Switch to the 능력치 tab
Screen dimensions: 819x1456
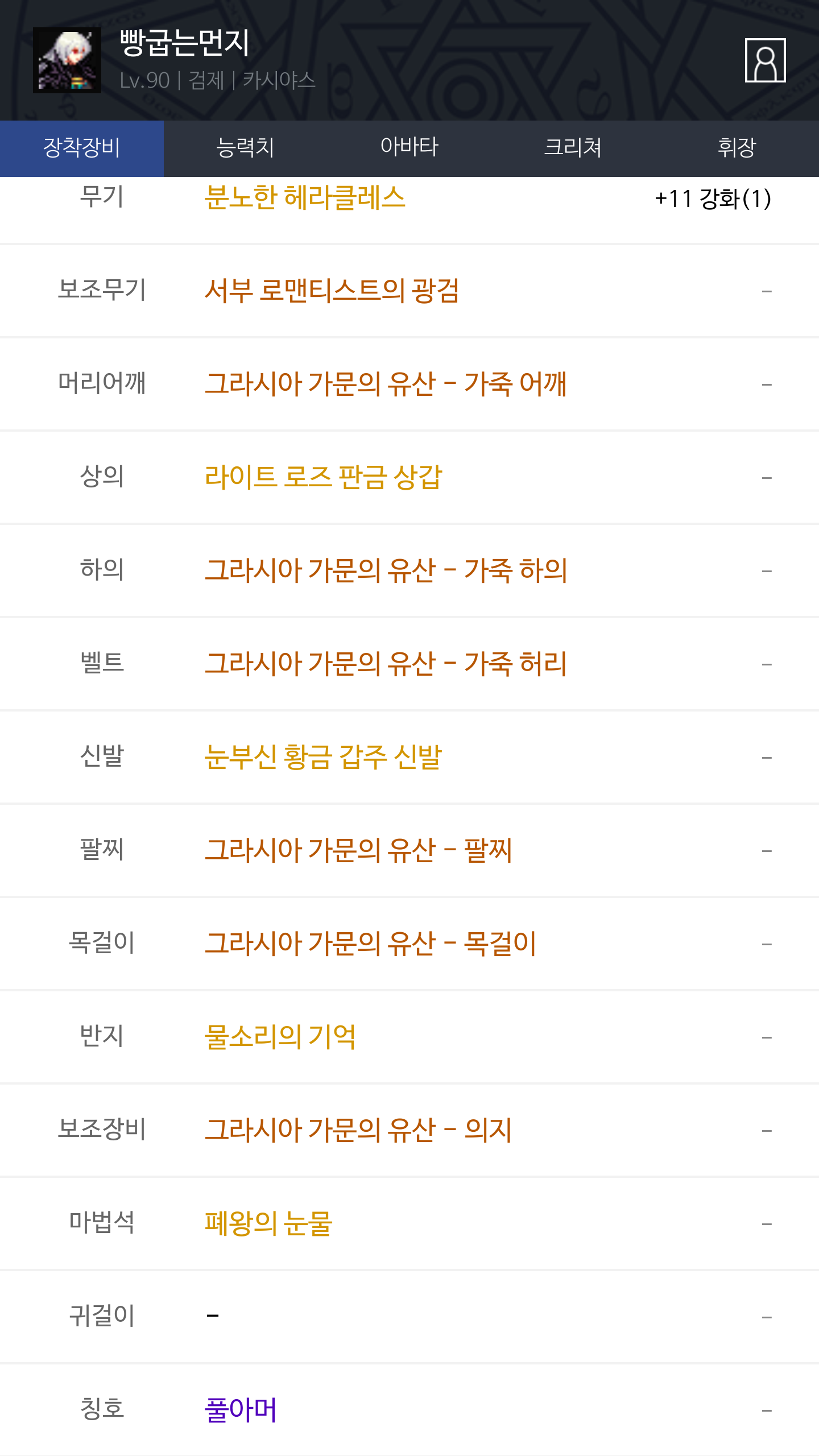click(246, 148)
